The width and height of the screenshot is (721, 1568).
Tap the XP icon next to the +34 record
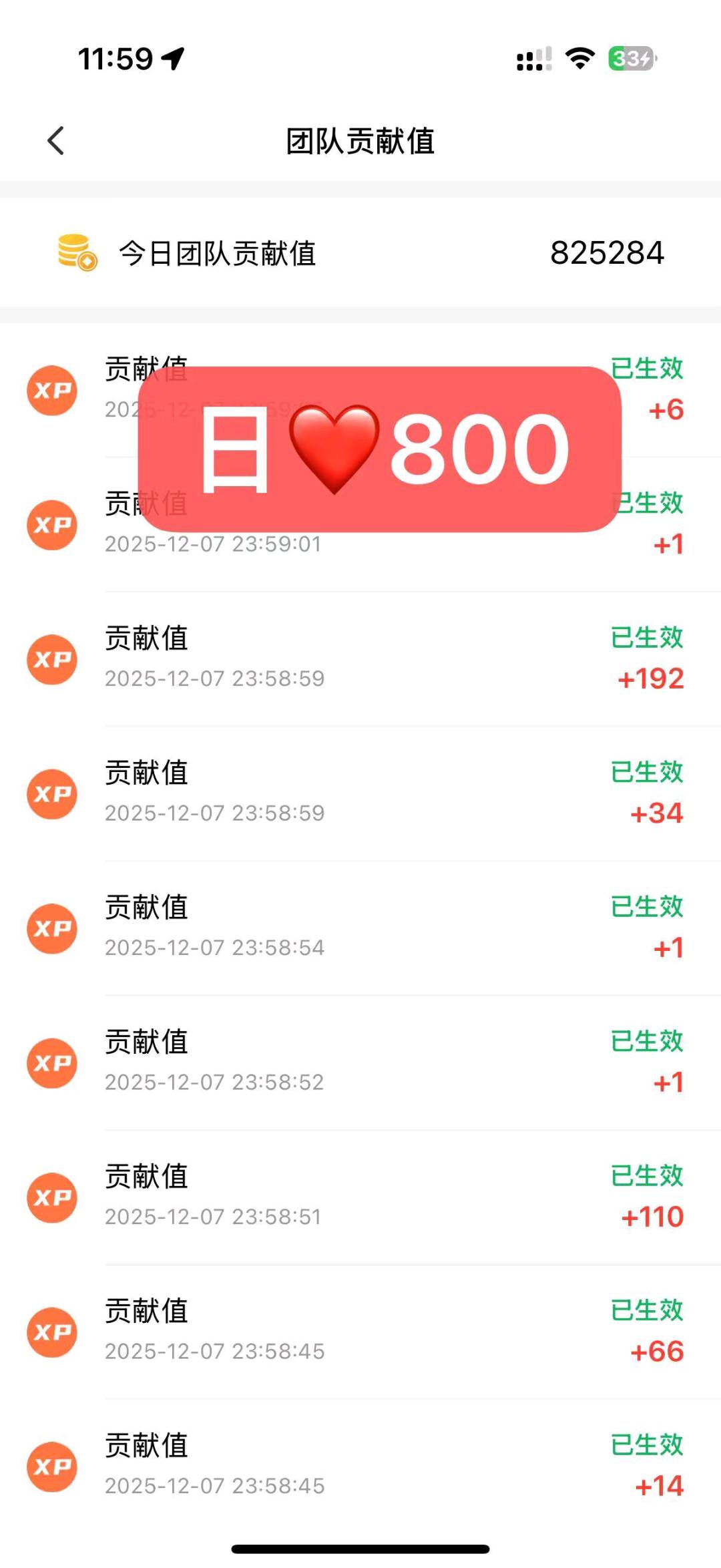pyautogui.click(x=52, y=794)
